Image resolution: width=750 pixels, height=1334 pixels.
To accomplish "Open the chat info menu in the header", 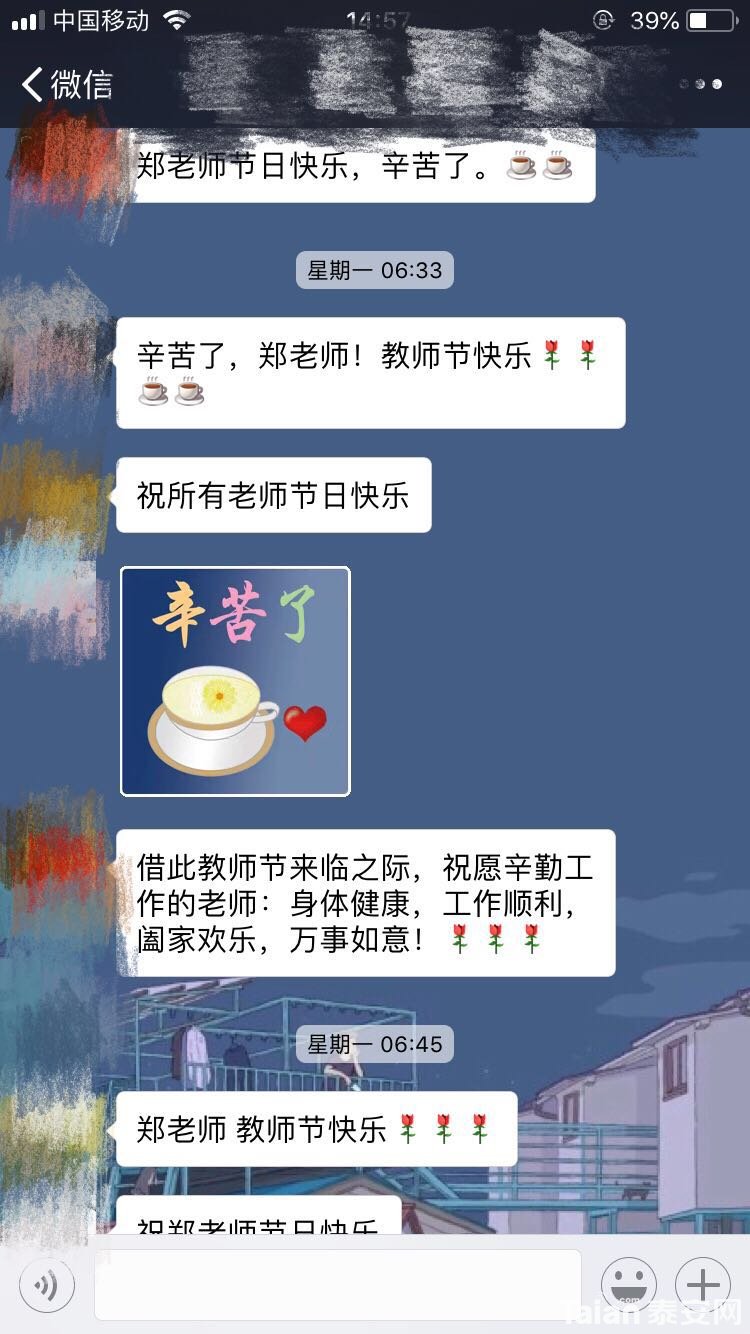I will pyautogui.click(x=701, y=85).
